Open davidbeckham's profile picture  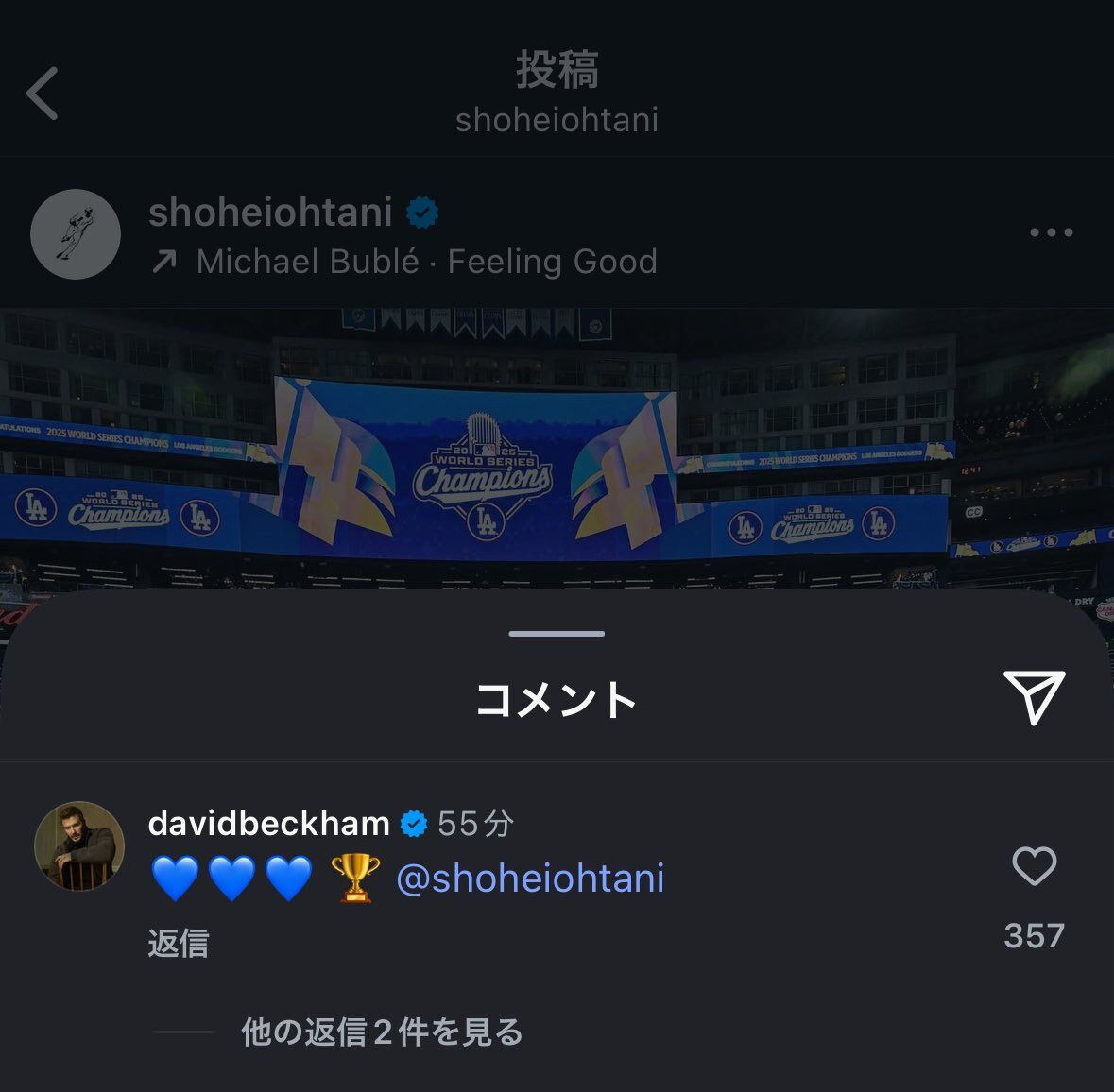79,845
